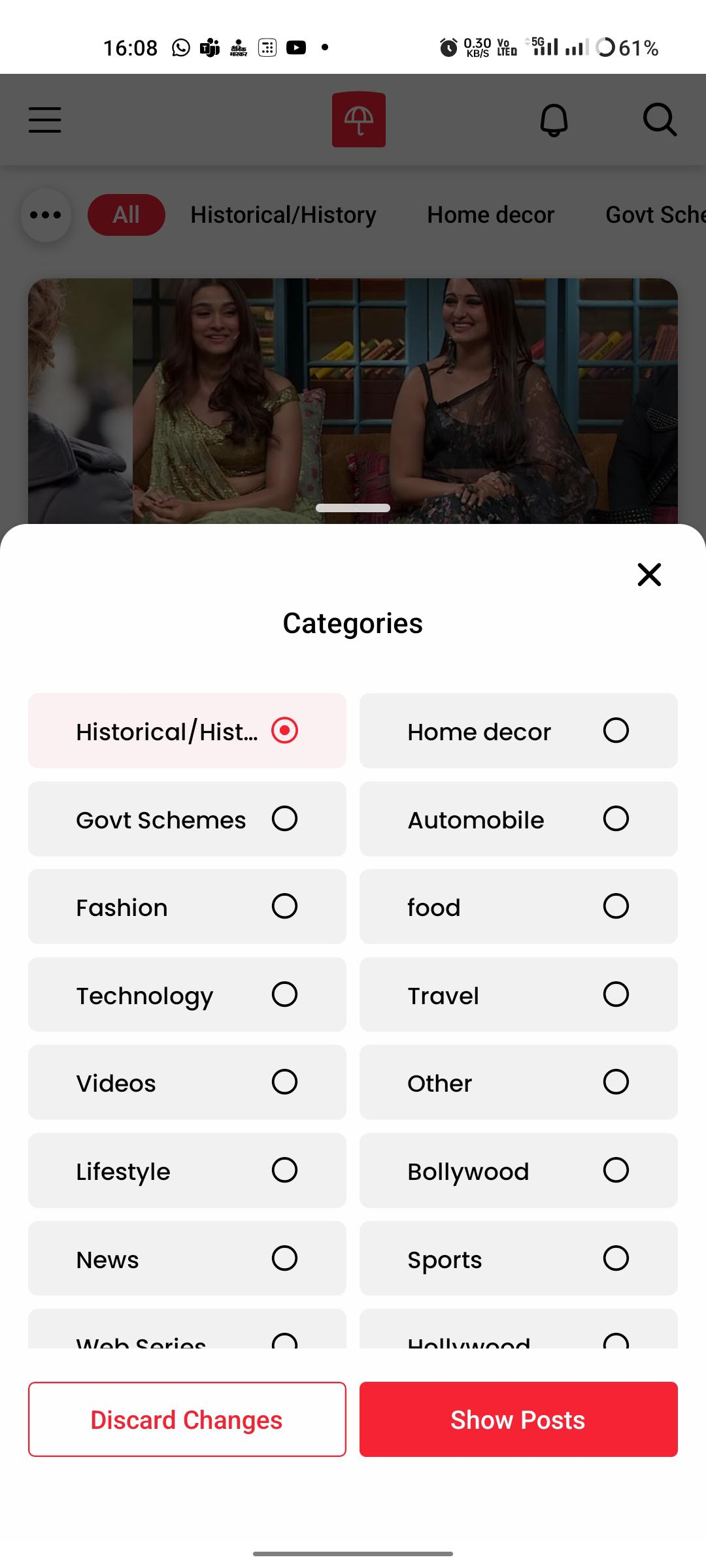The width and height of the screenshot is (706, 1568).
Task: Select the Technology category
Action: (187, 995)
